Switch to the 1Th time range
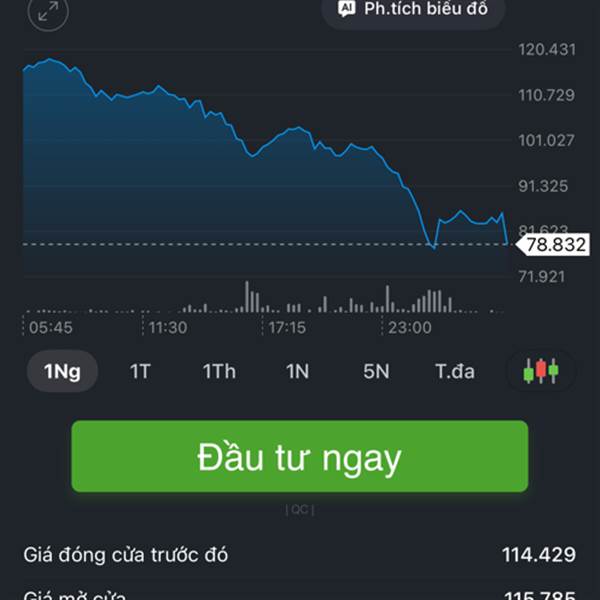The height and width of the screenshot is (600, 600). pyautogui.click(x=219, y=372)
